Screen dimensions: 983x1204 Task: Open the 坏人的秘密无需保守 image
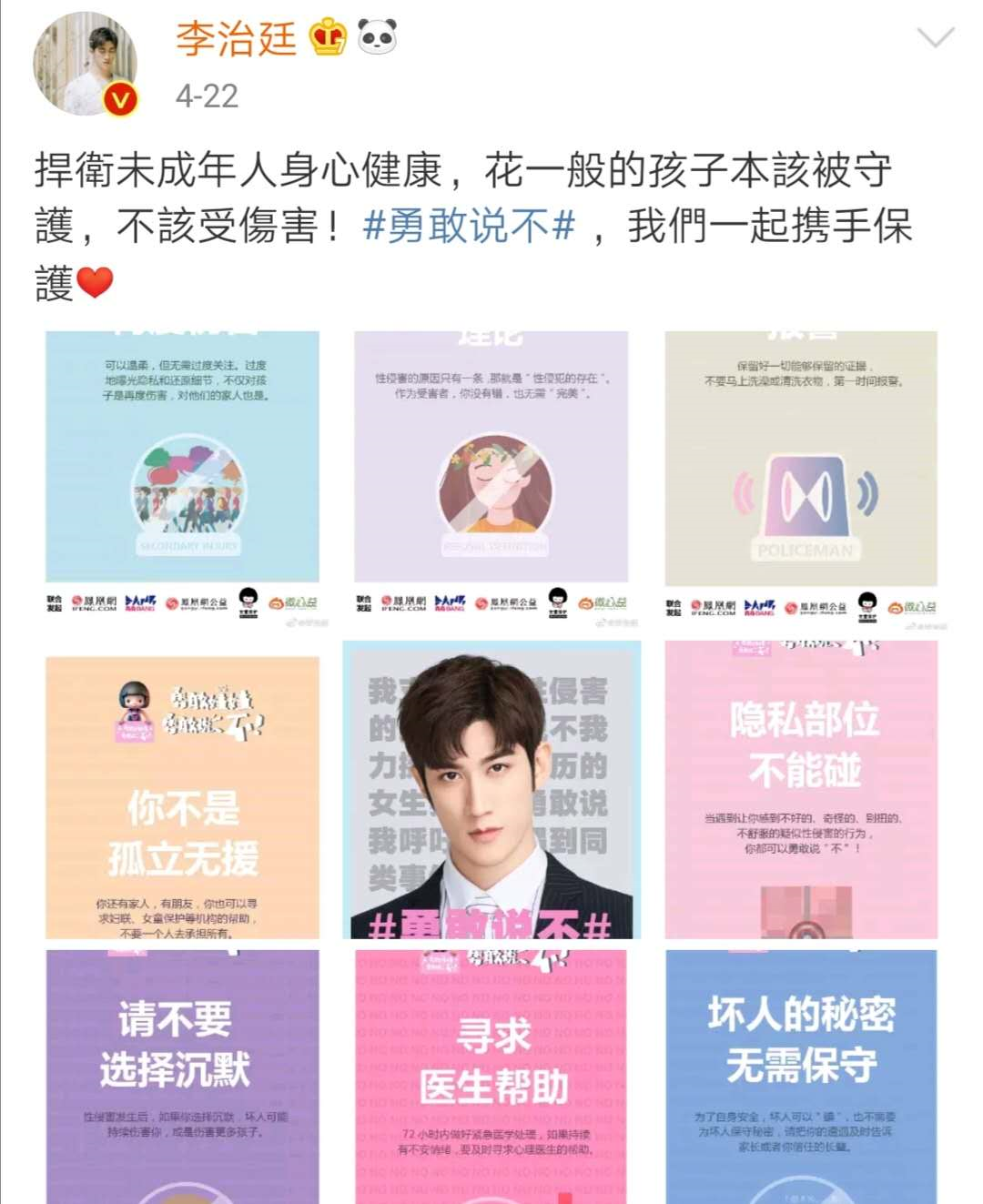801,1076
